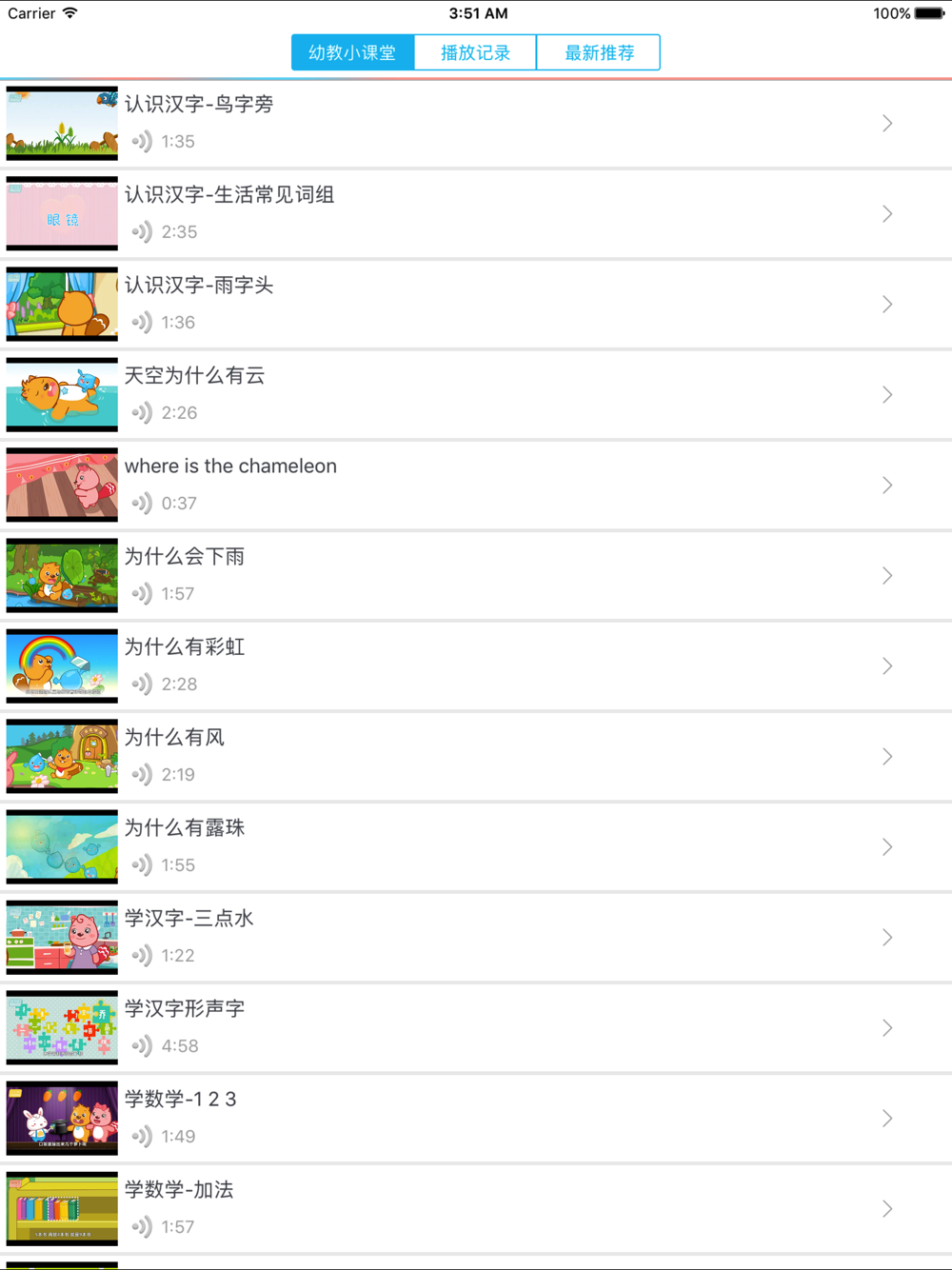The width and height of the screenshot is (952, 1270).
Task: Select the 幼教小课堂 tab
Action: click(352, 52)
